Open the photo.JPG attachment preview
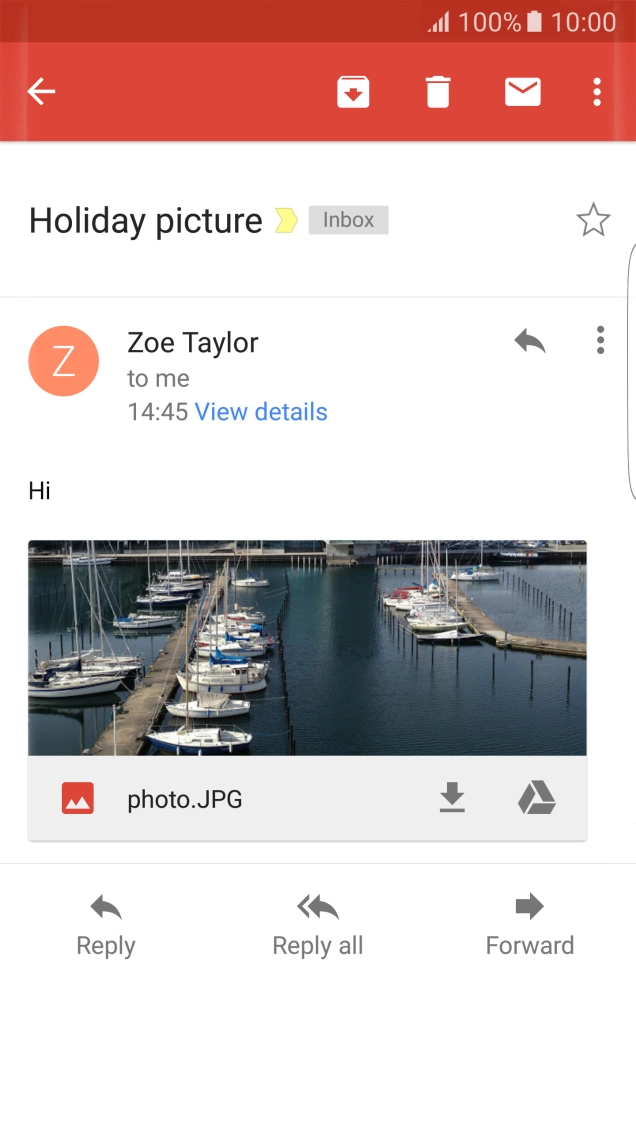Viewport: 636px width, 1130px height. (307, 648)
